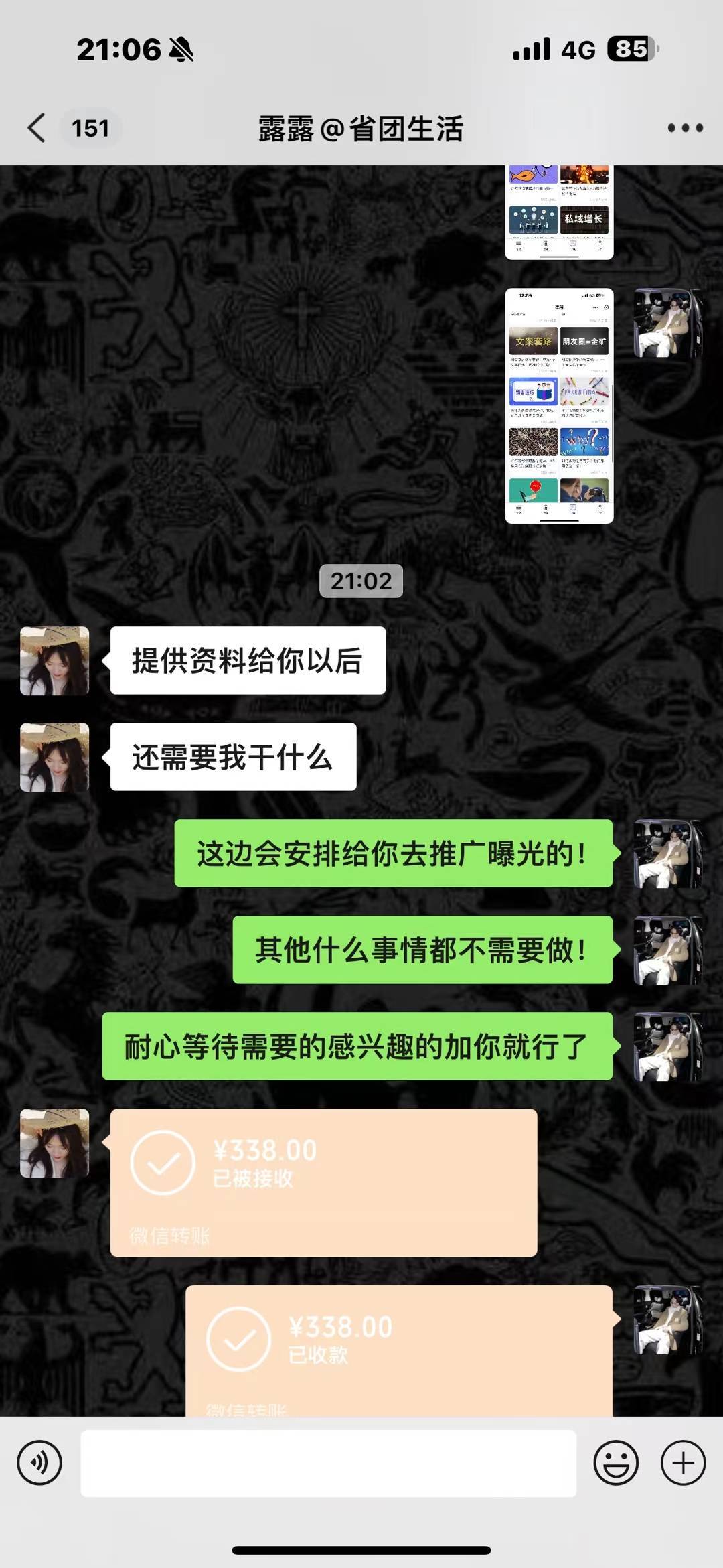
Task: Switch to voice message input
Action: [39, 1463]
